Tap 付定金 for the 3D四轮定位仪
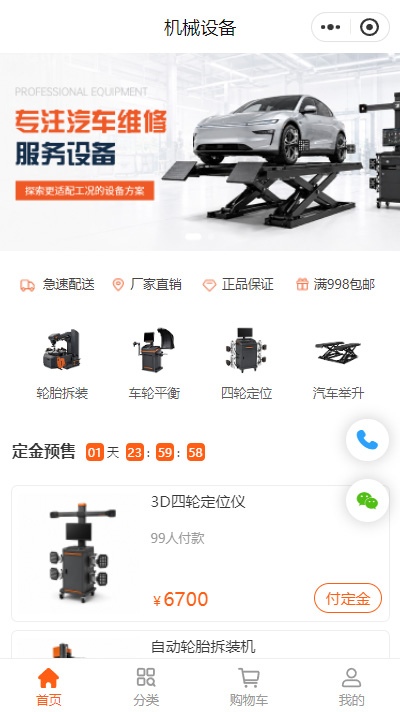This screenshot has width=400, height=712. 348,598
